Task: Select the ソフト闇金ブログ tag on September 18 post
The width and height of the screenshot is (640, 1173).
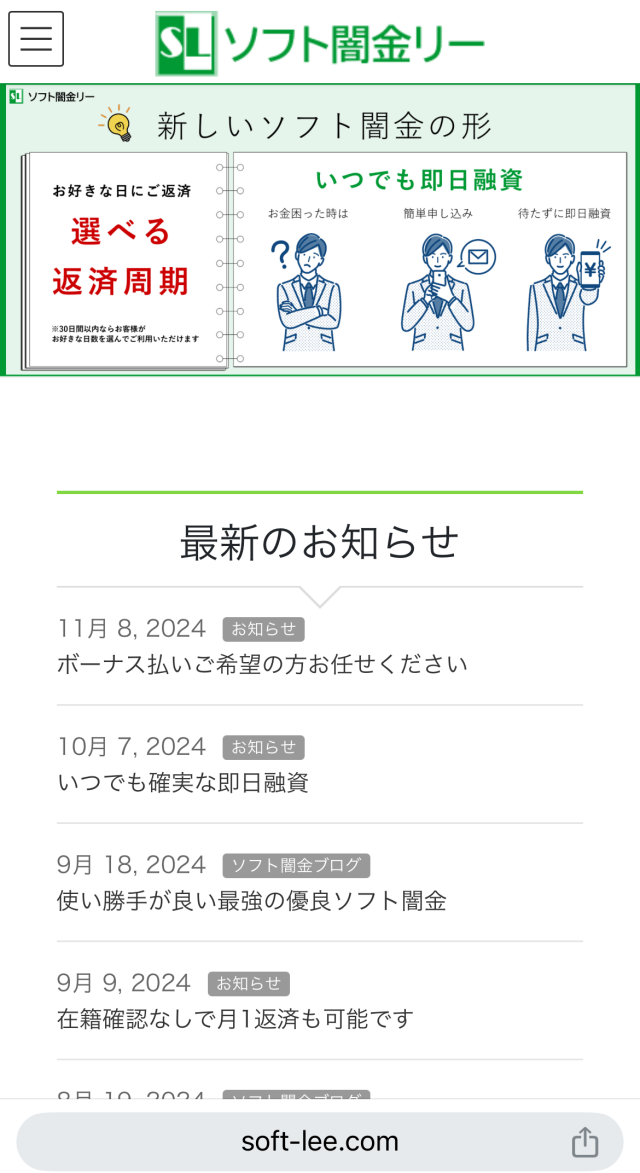Action: pos(296,865)
